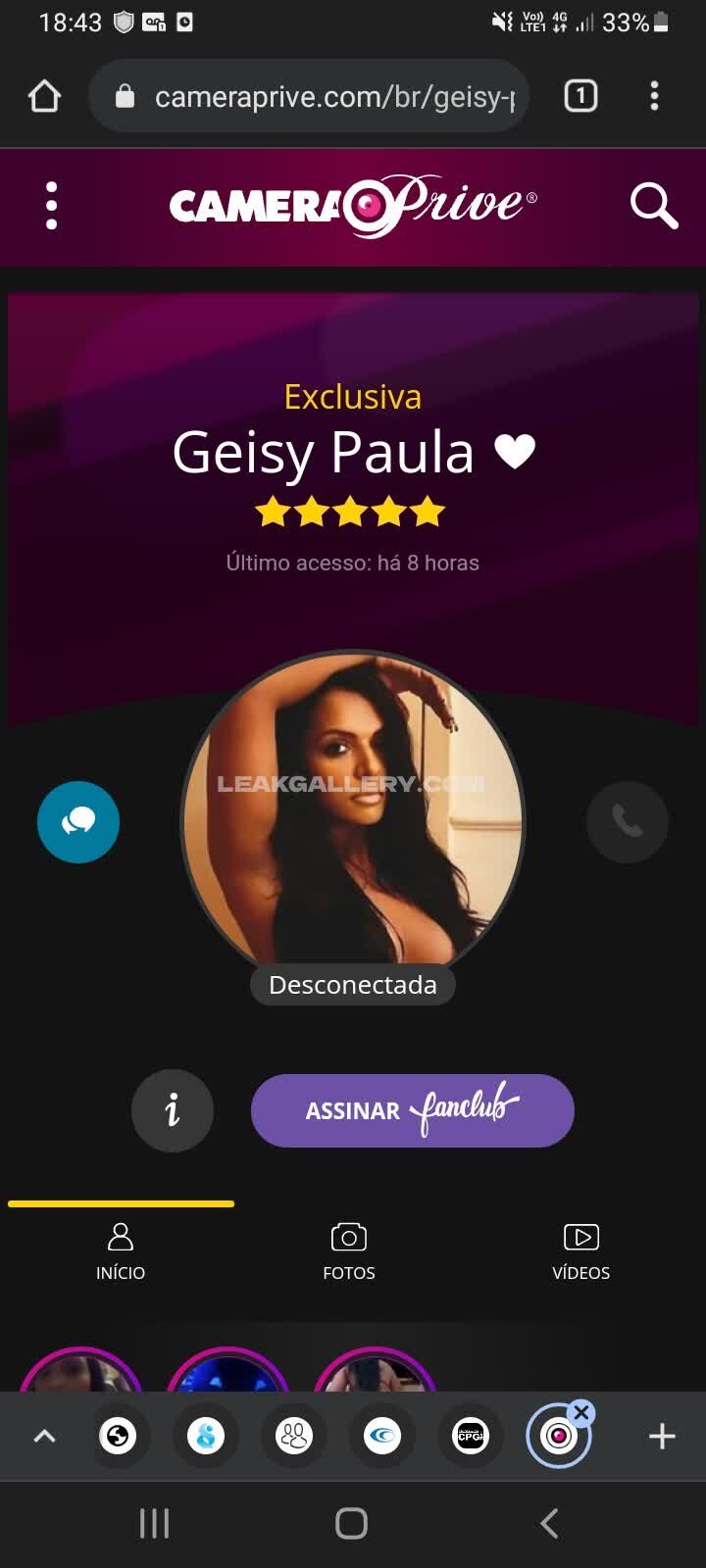This screenshot has width=706, height=1568.
Task: Tap the phone call button
Action: click(x=628, y=821)
